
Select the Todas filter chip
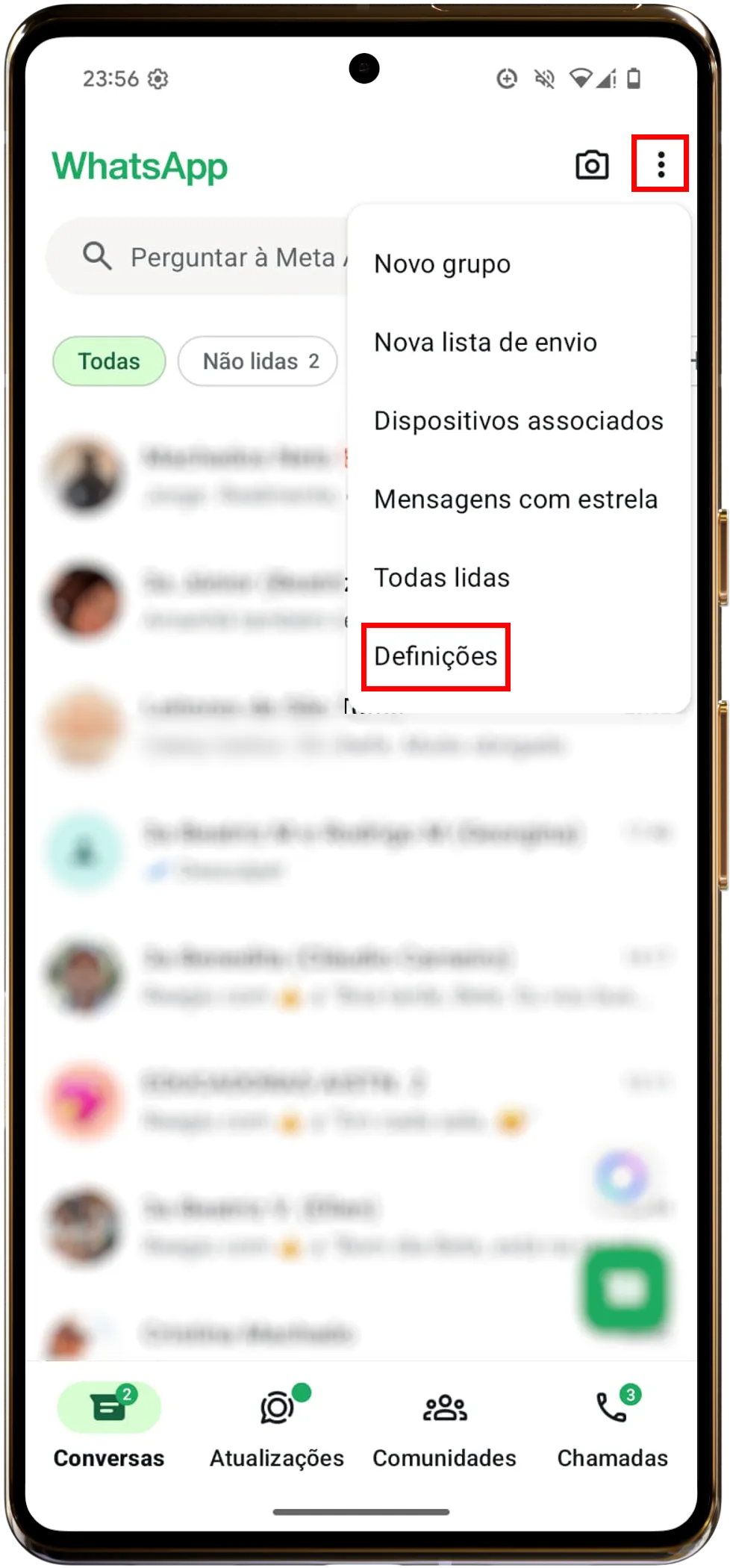[x=109, y=361]
